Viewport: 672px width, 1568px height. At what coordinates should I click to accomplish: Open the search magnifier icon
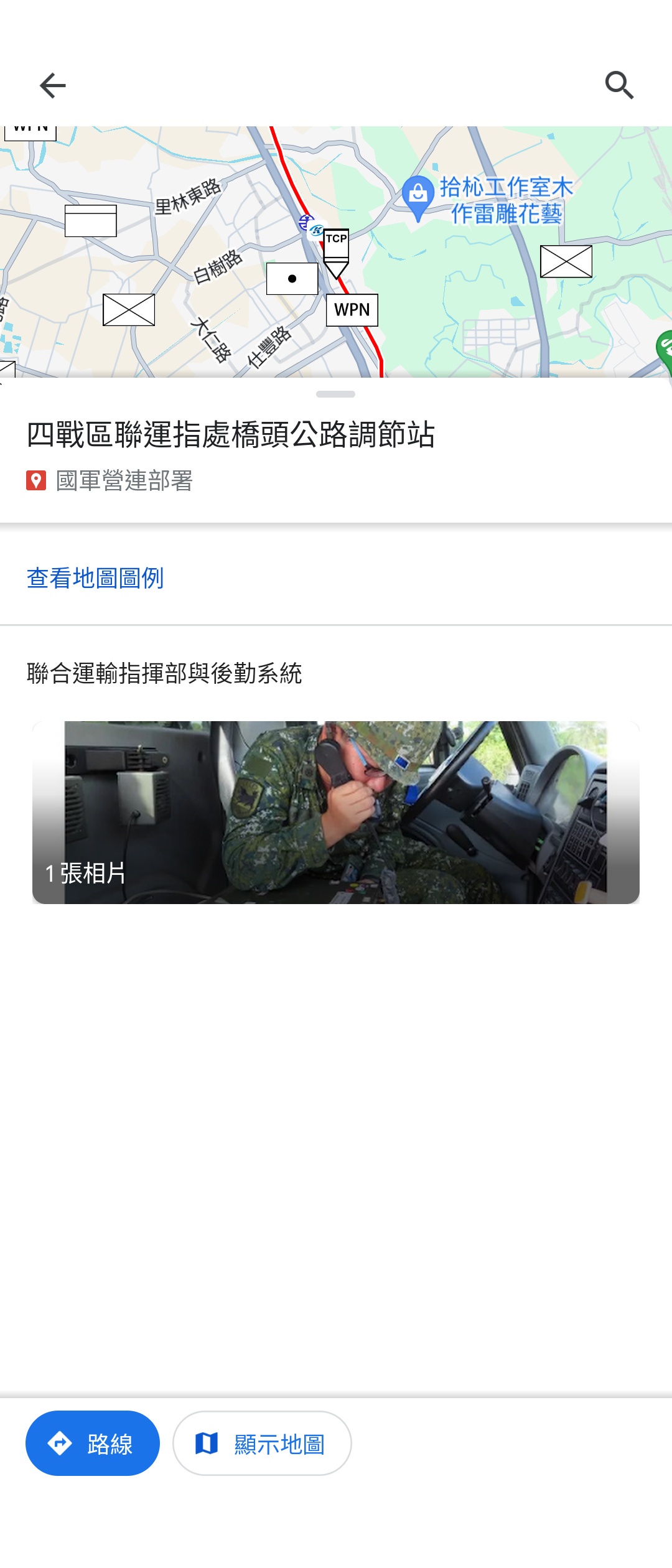[619, 85]
